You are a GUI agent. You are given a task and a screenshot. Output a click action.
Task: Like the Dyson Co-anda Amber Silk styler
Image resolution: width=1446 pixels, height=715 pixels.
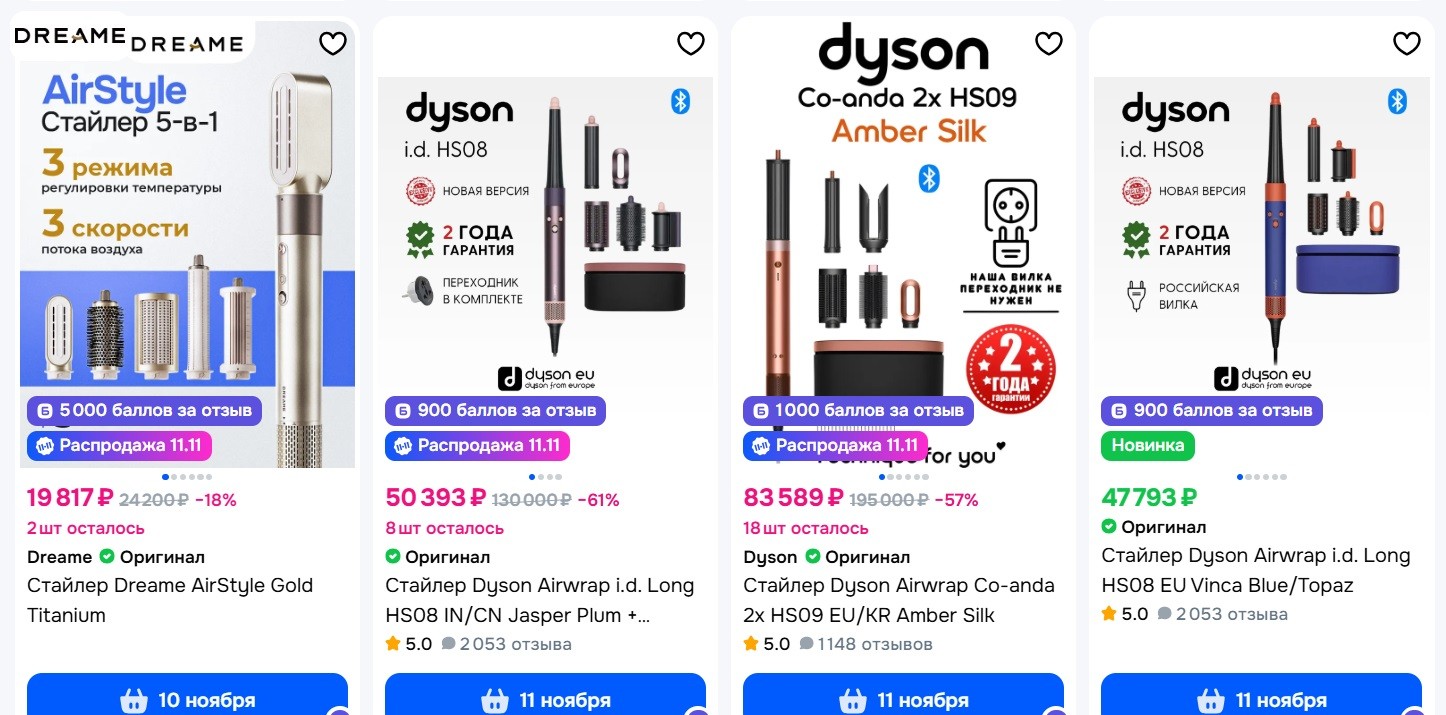click(1048, 43)
